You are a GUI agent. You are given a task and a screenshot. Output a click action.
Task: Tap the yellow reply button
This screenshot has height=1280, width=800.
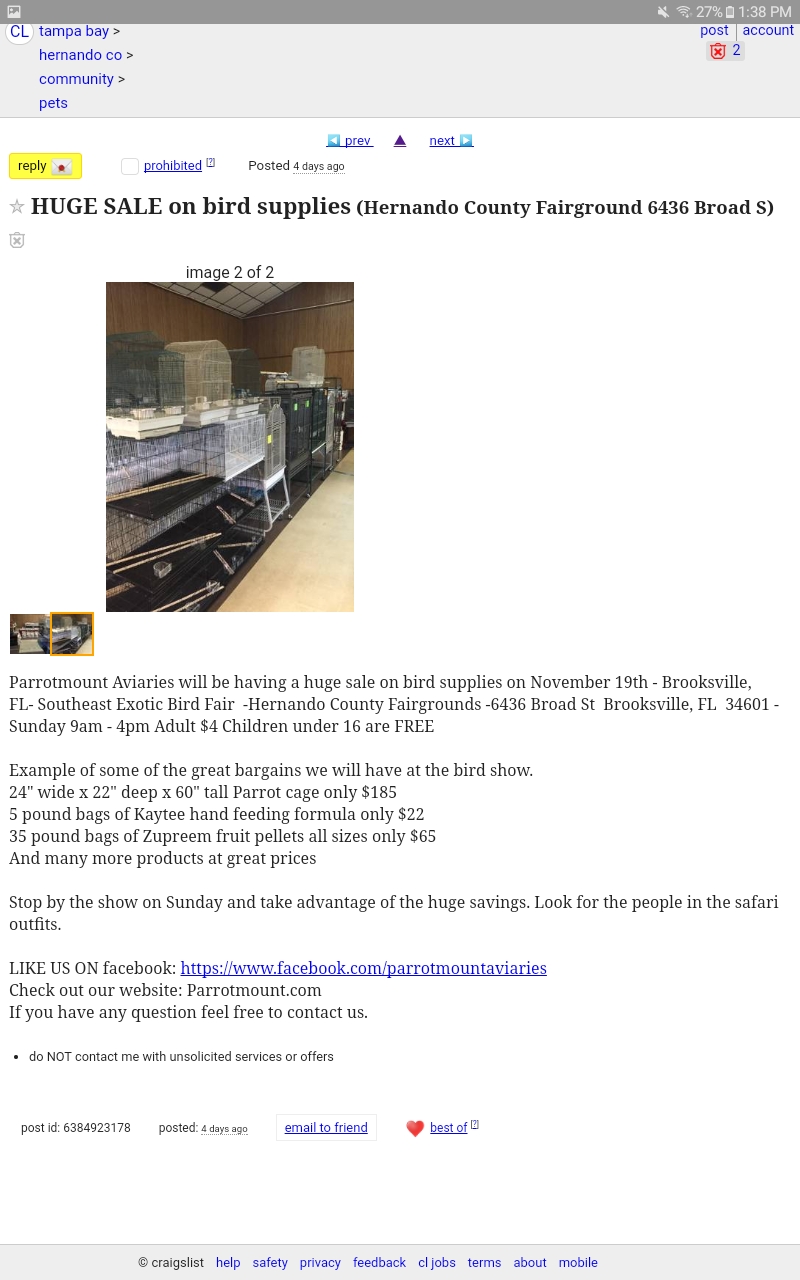click(x=45, y=166)
